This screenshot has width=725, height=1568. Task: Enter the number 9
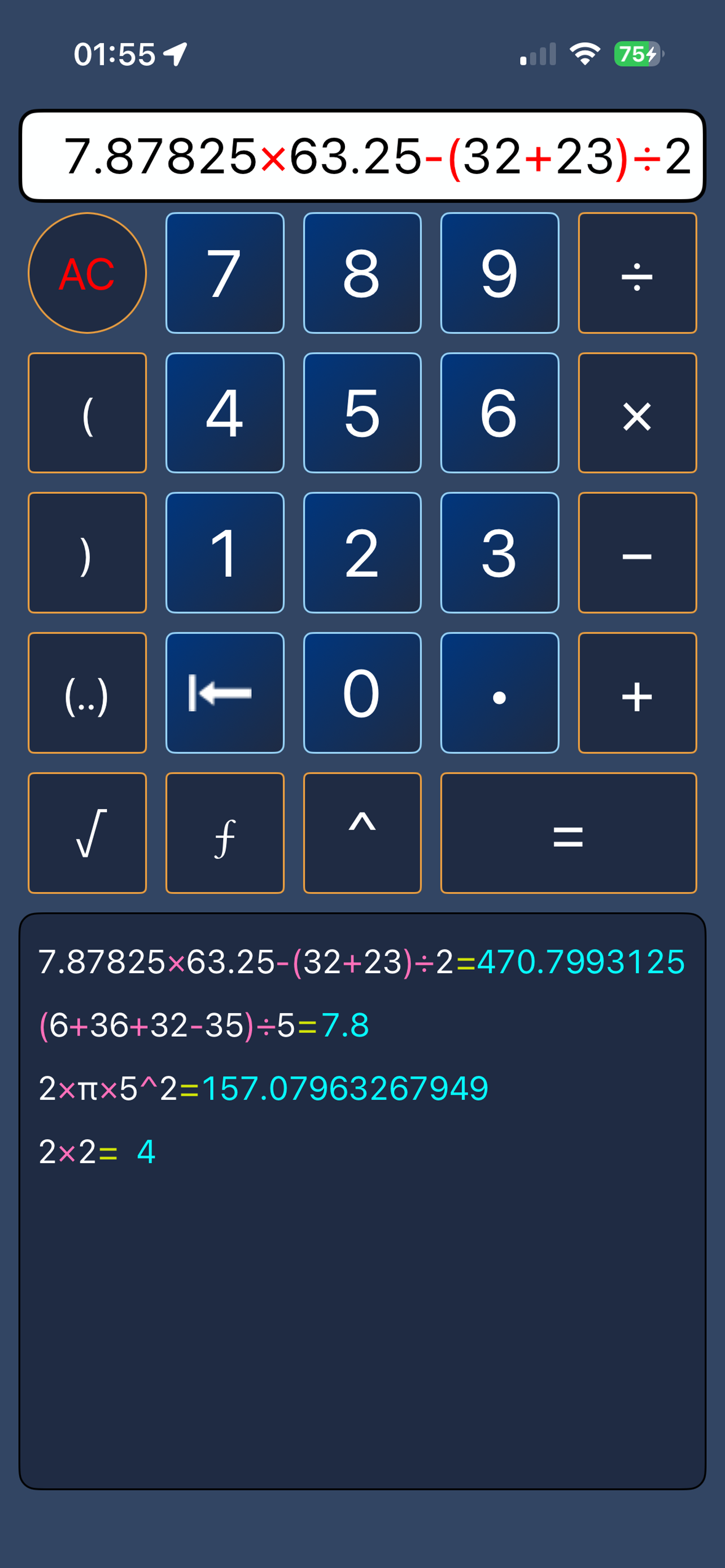point(499,273)
